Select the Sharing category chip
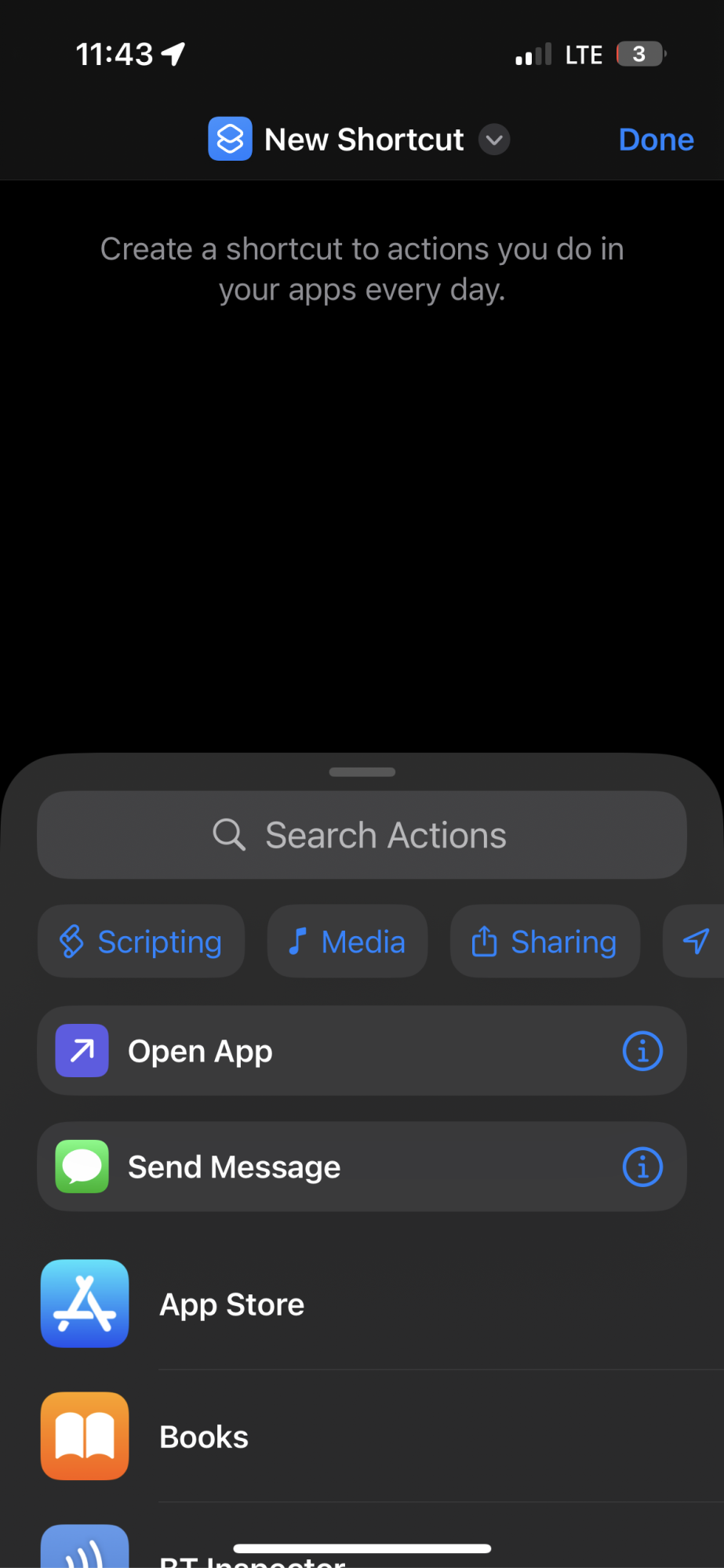724x1568 pixels. tap(545, 942)
